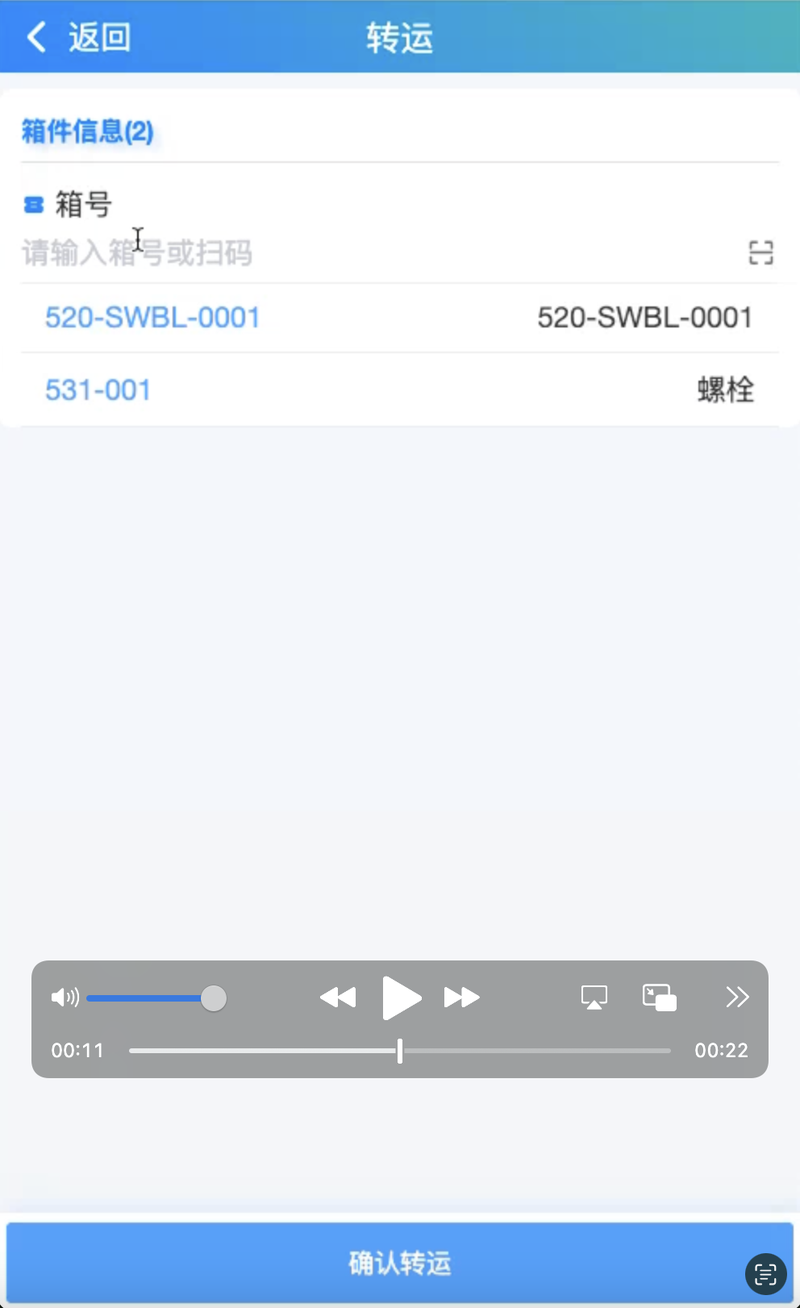
Task: Tap the live text scan icon
Action: (766, 1274)
